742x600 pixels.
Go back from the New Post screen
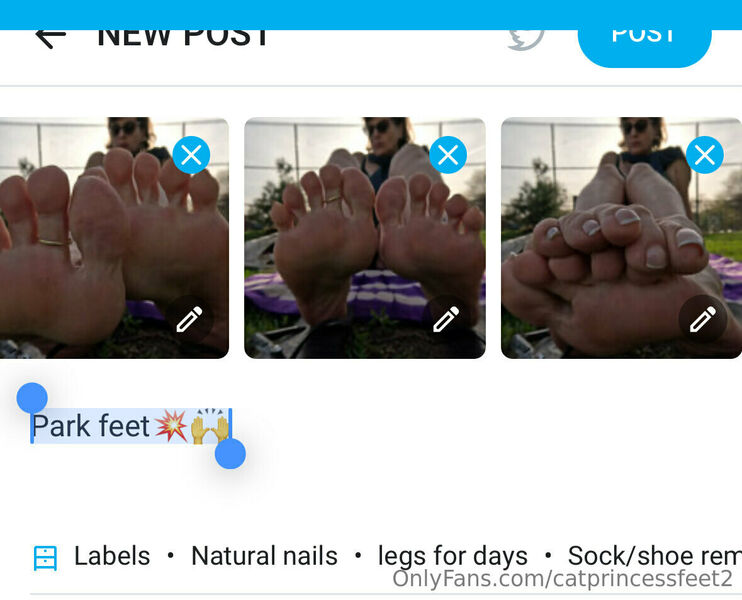click(x=50, y=36)
